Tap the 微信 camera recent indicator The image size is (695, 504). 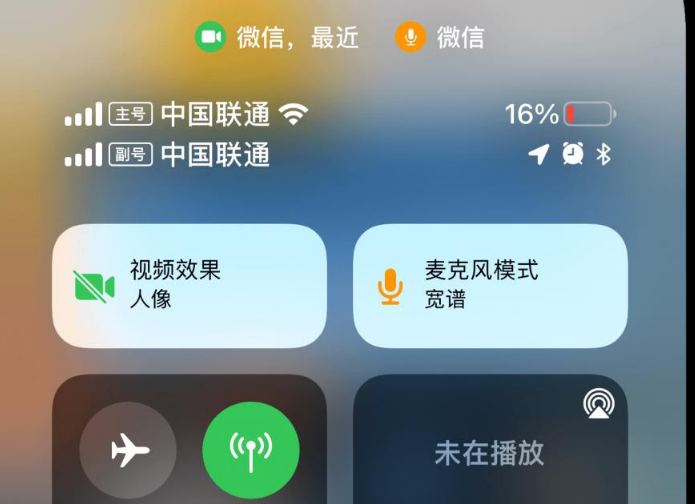[277, 38]
